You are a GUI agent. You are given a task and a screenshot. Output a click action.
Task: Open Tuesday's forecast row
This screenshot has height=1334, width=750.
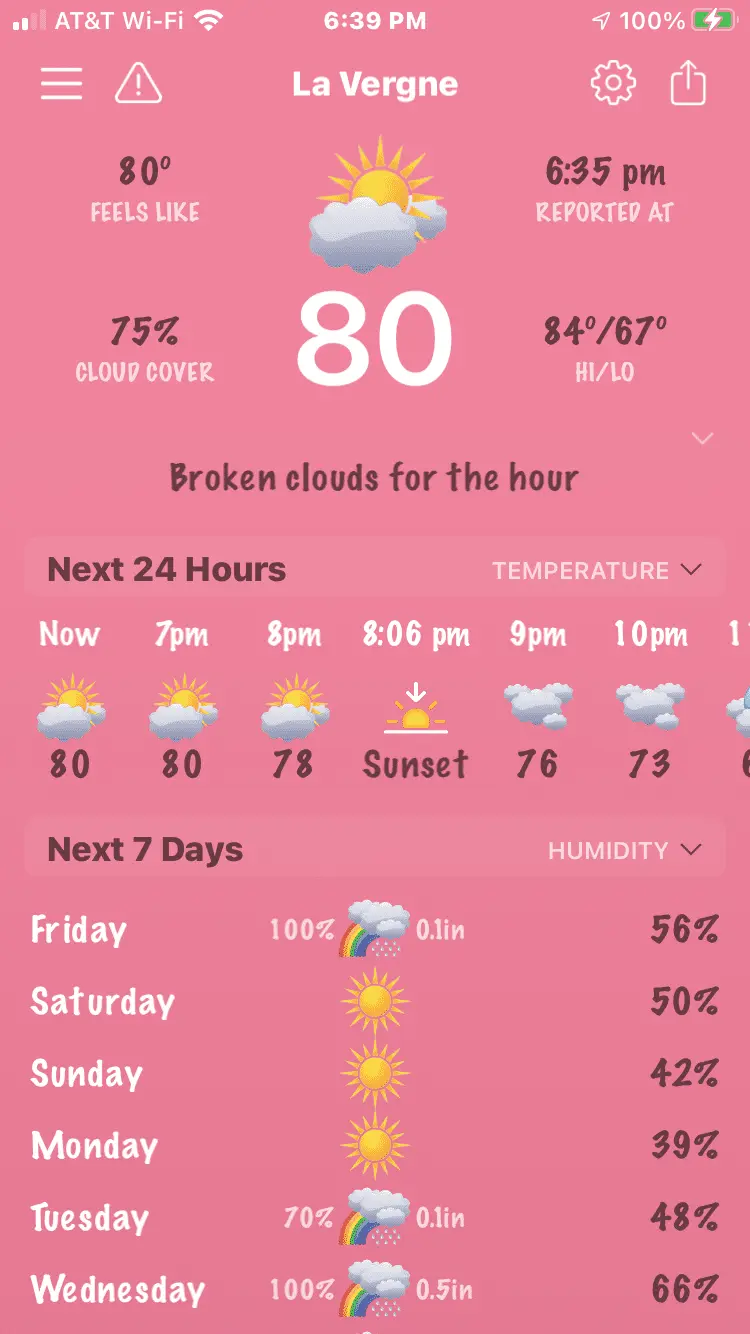coord(374,1218)
